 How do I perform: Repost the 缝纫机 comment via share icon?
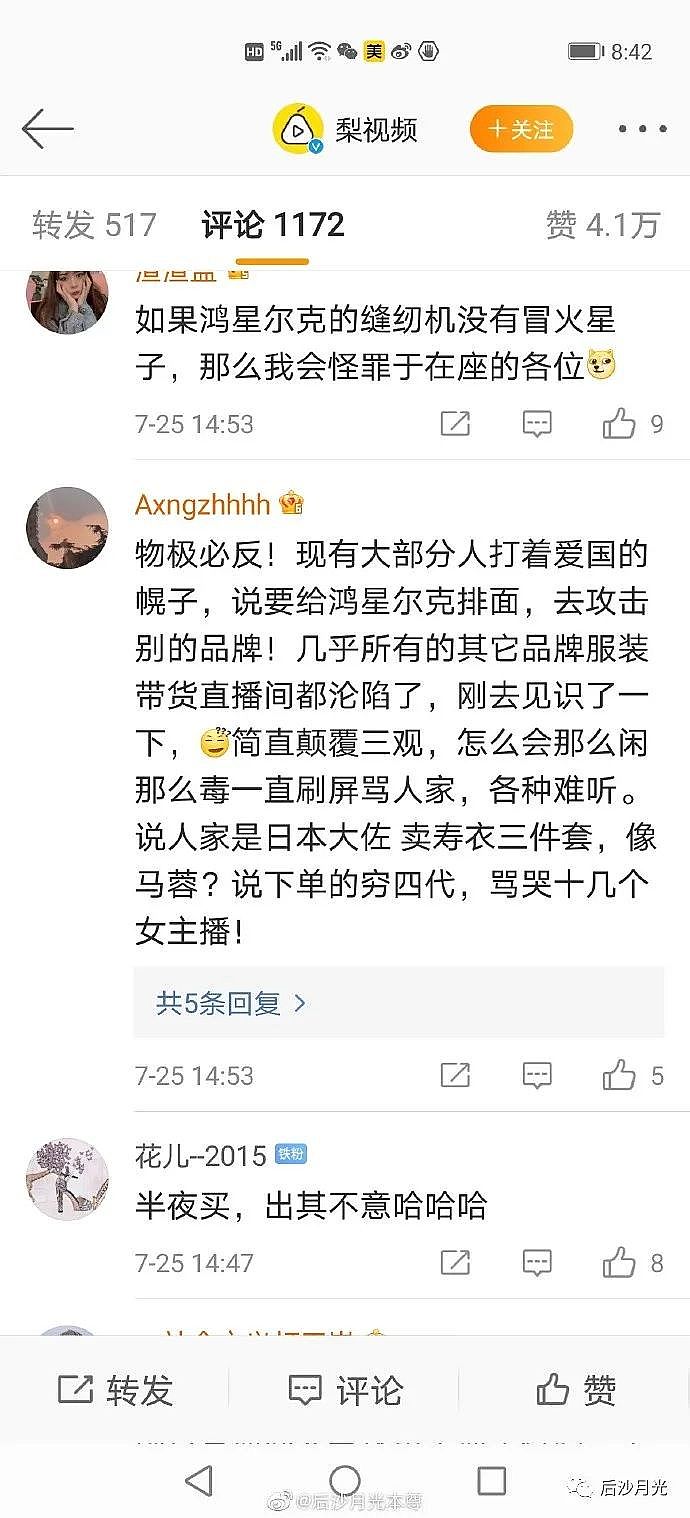(x=455, y=424)
